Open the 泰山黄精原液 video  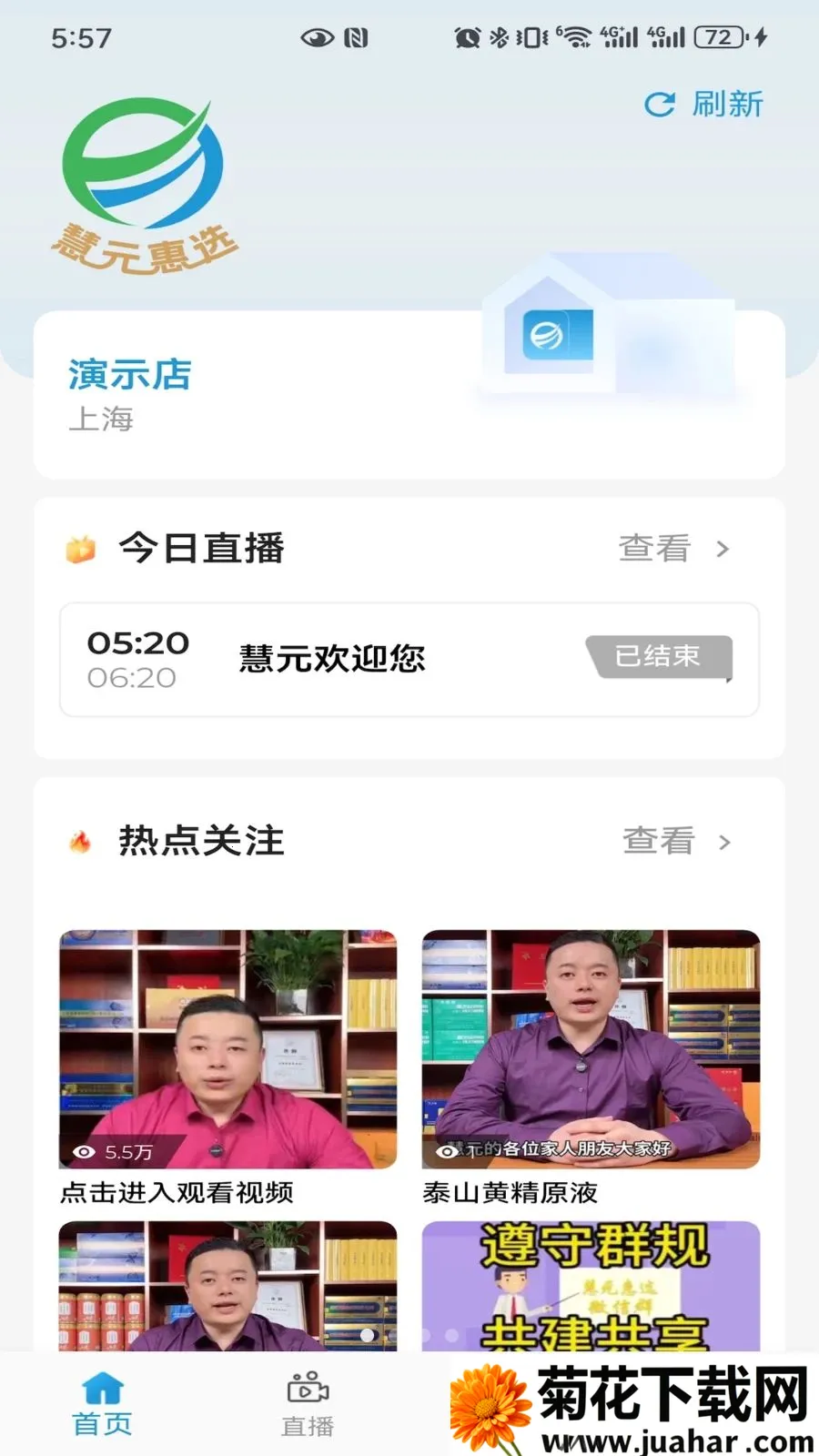[591, 1068]
